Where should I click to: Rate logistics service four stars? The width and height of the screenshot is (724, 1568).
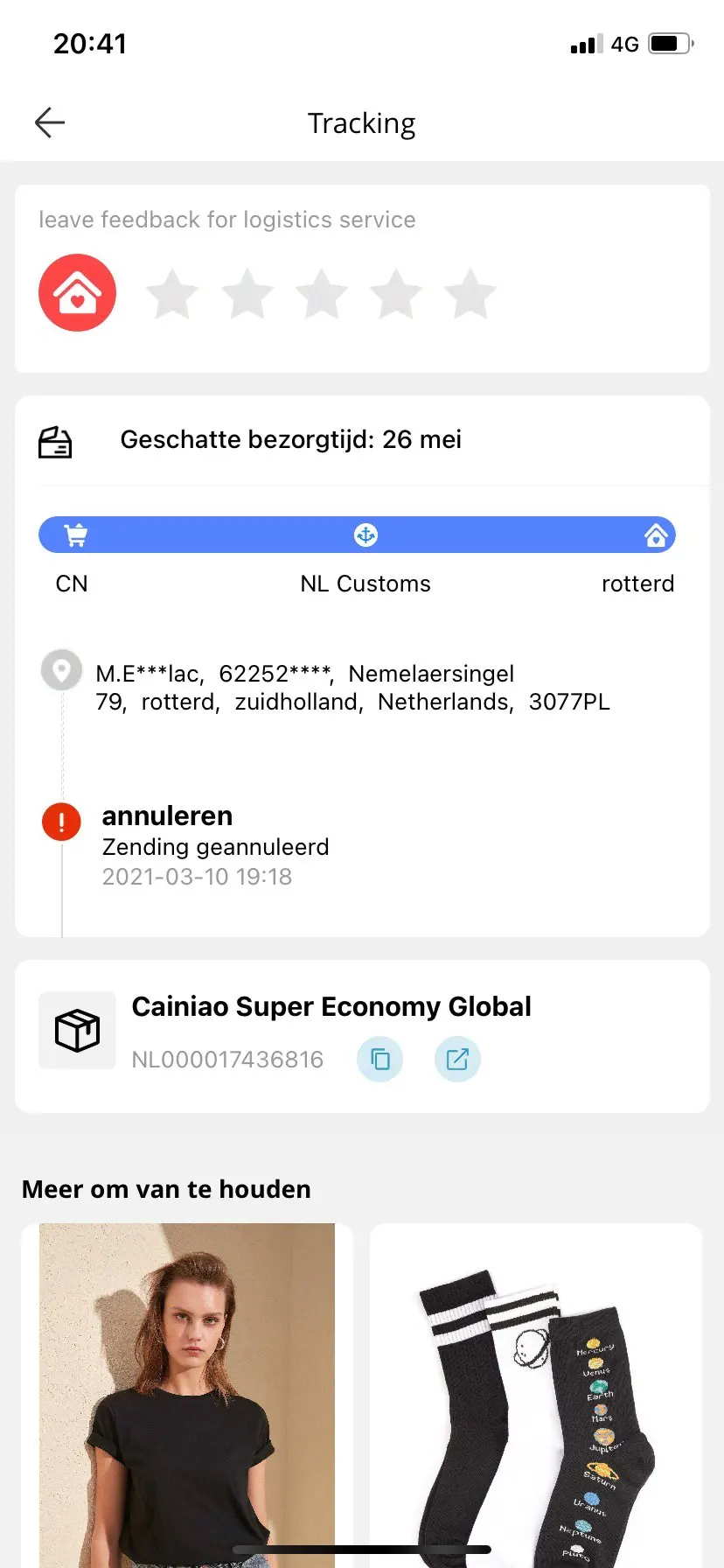(396, 294)
